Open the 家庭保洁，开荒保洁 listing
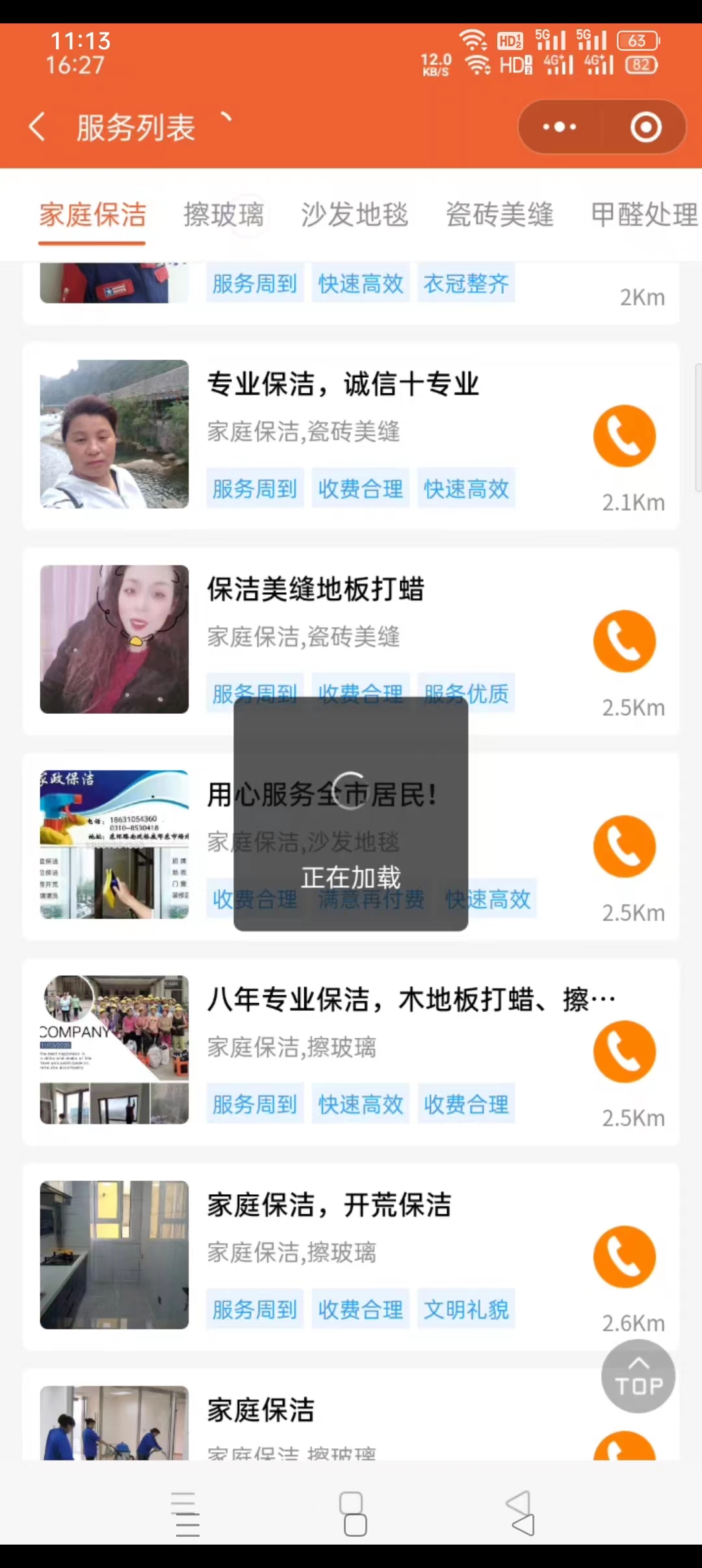The height and width of the screenshot is (1568, 702). point(351,1256)
